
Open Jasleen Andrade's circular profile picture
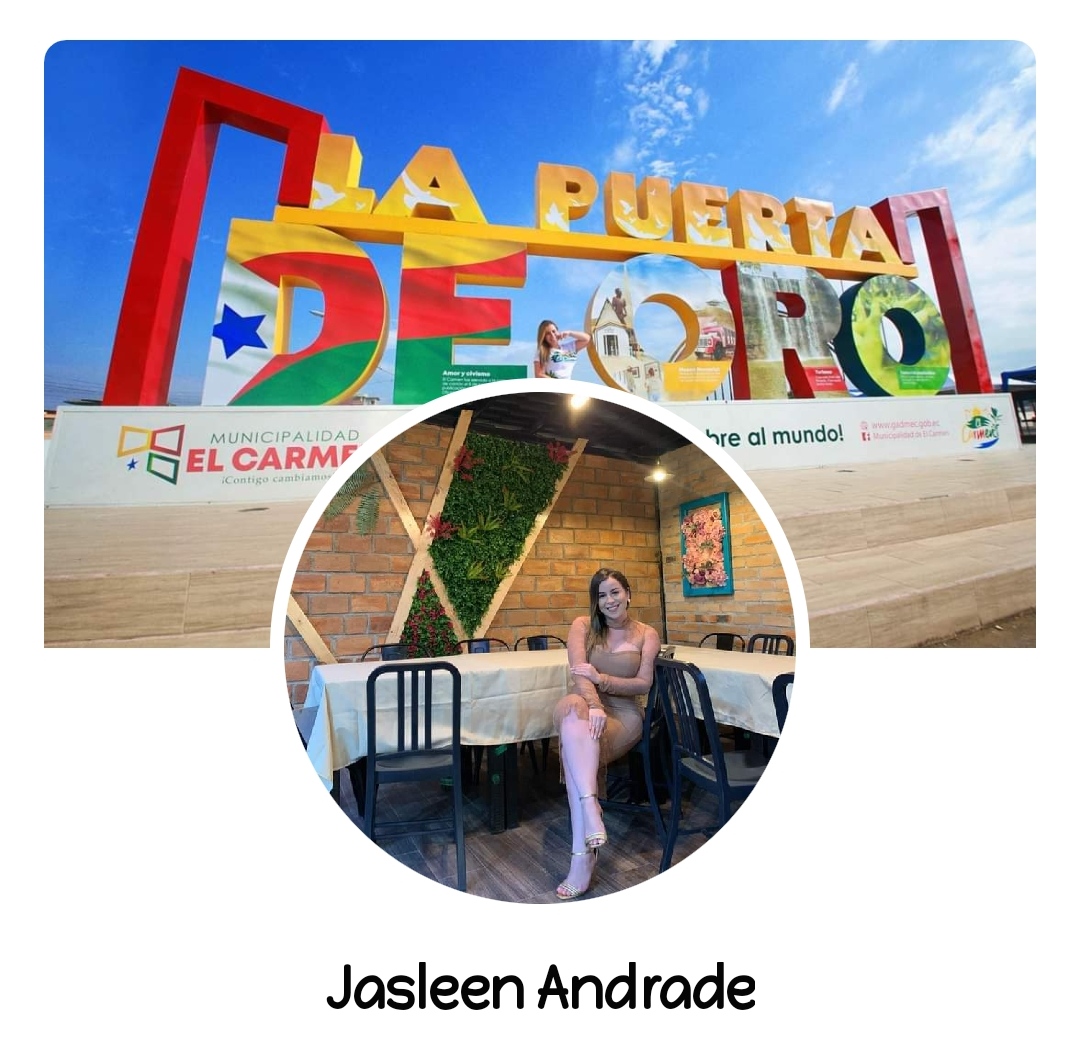[x=540, y=645]
